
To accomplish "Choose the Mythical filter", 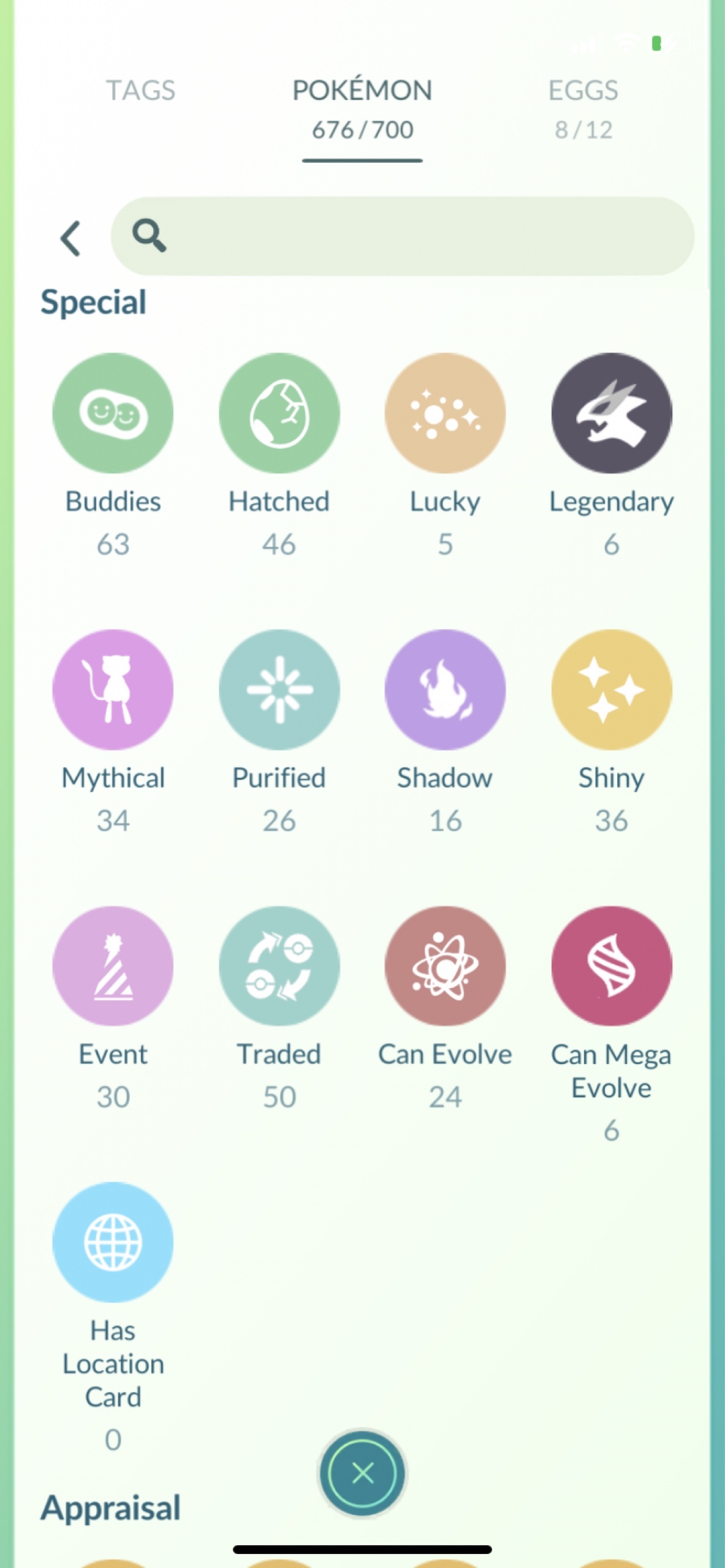I will tap(113, 690).
